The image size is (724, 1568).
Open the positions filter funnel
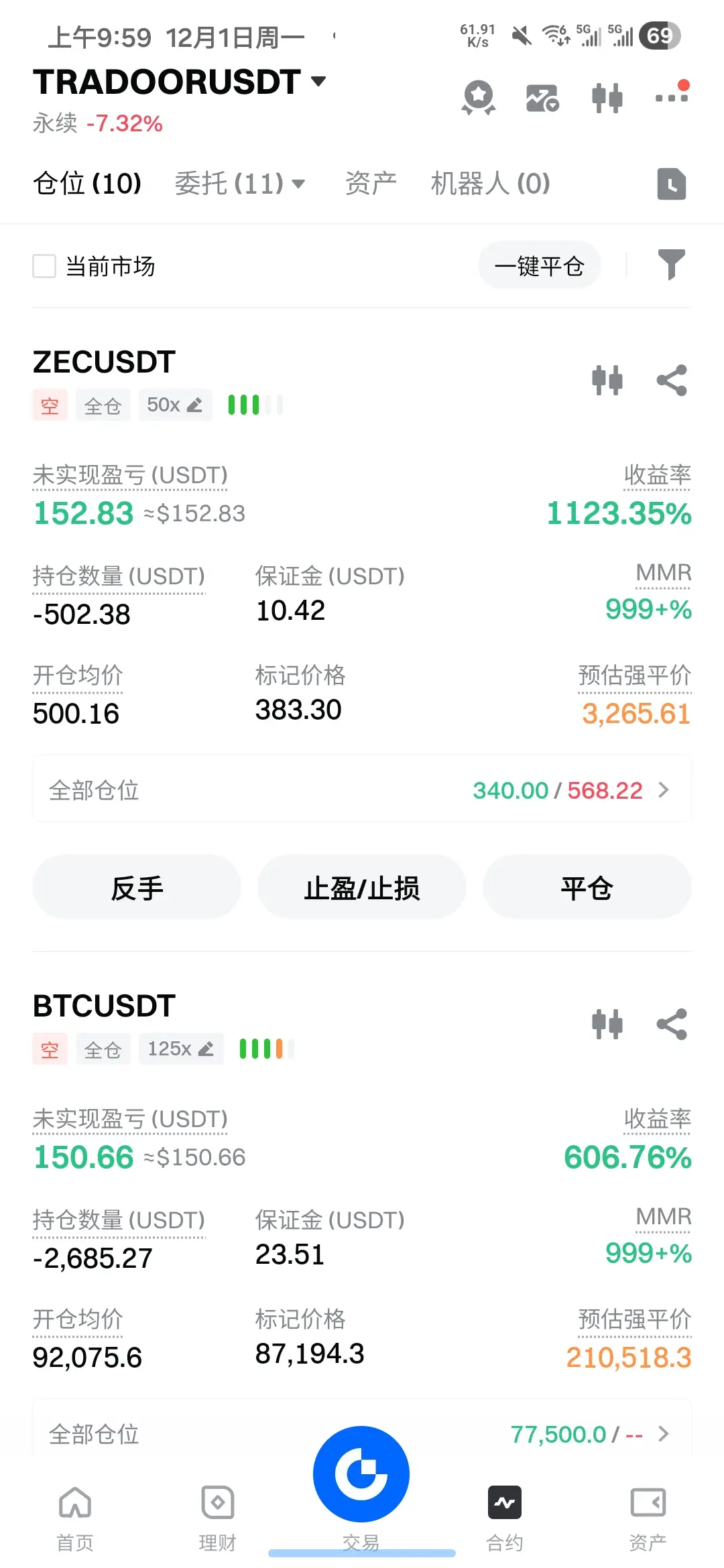point(672,264)
